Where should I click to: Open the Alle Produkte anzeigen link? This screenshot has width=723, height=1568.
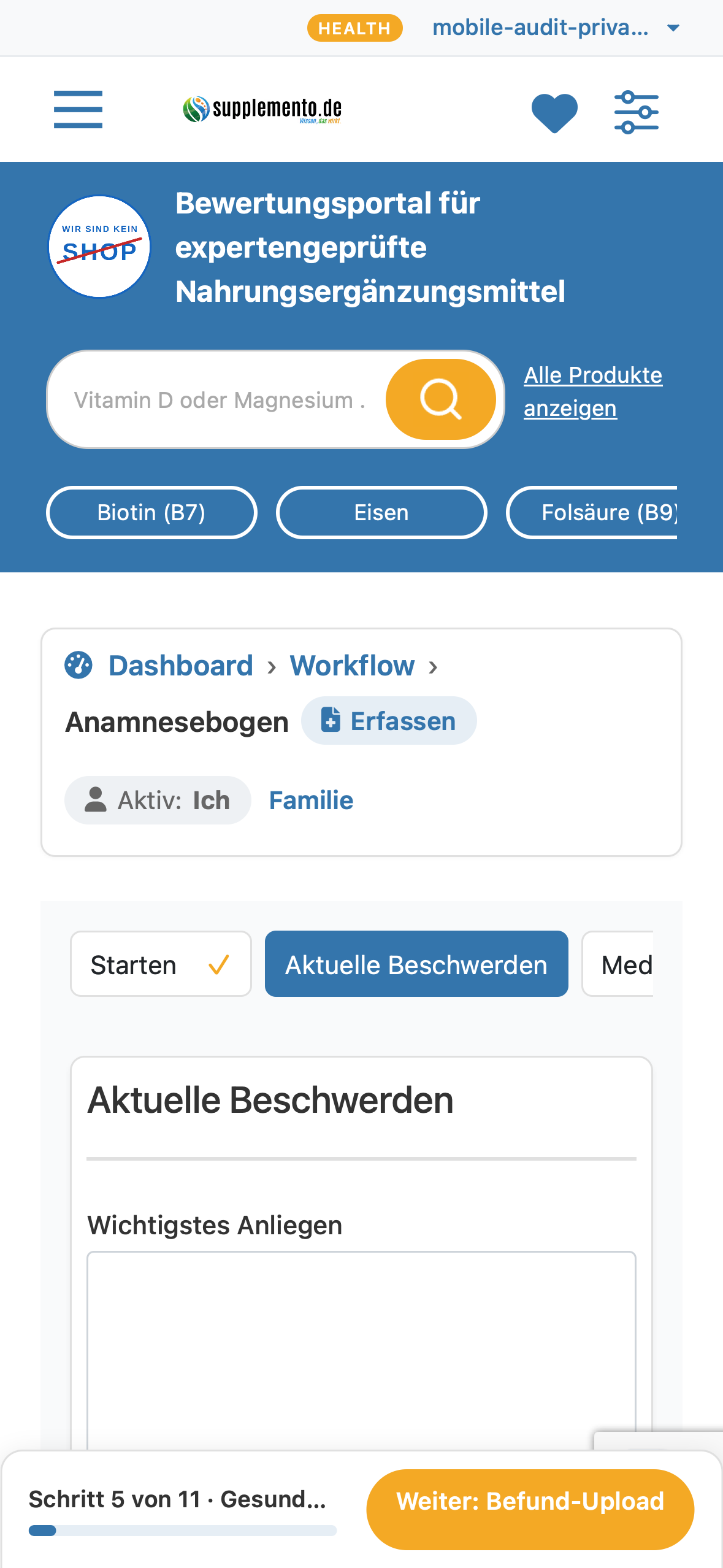coord(593,391)
